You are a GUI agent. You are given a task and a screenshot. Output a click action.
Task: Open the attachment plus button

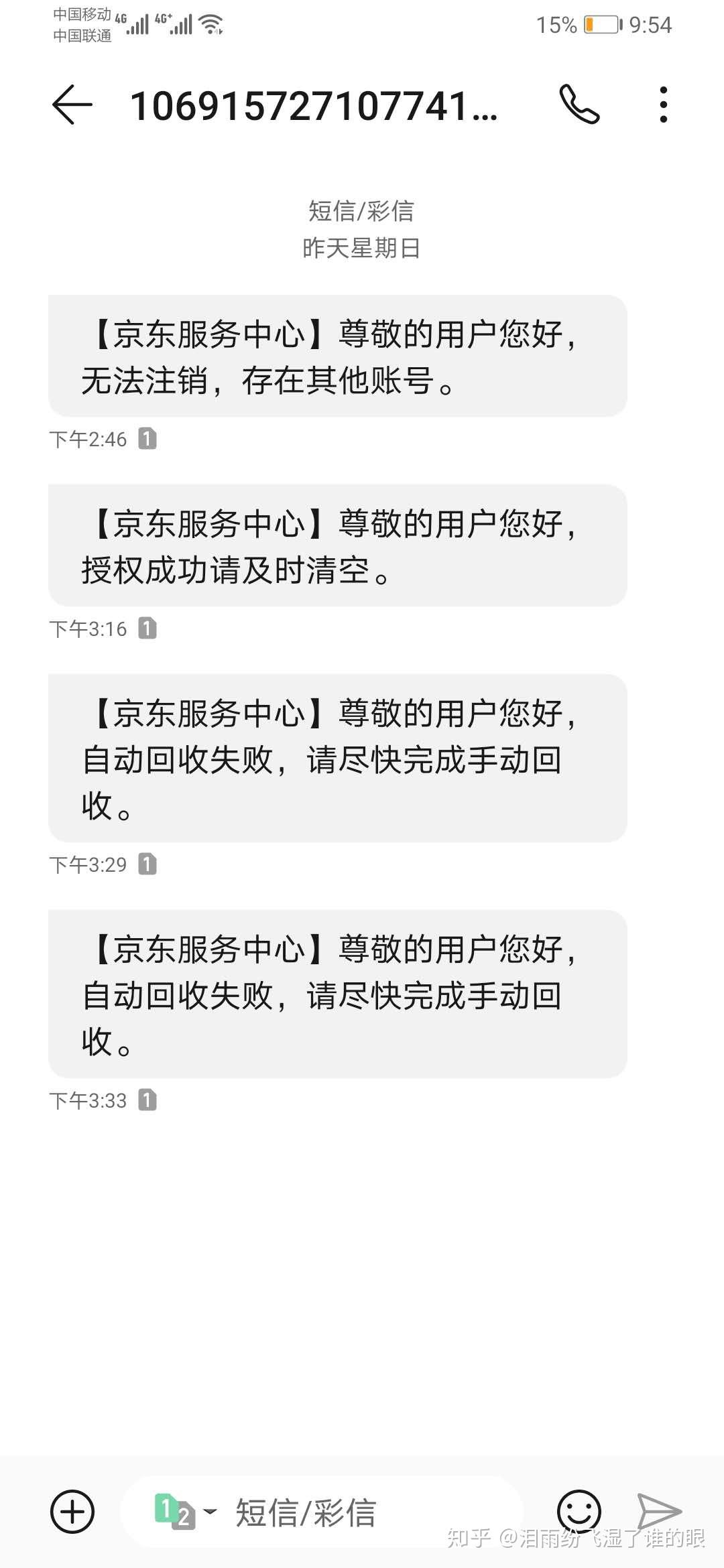tap(72, 1511)
